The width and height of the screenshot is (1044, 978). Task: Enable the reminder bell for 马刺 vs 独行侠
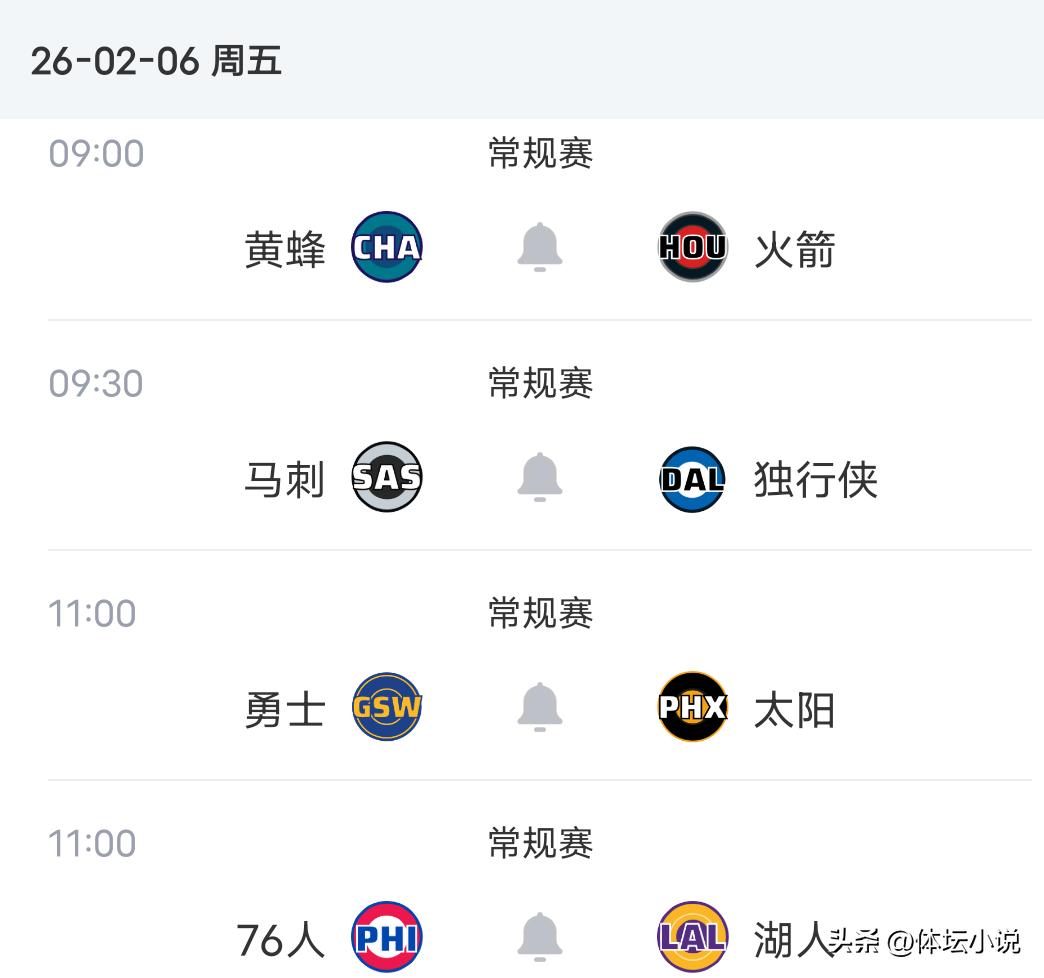pyautogui.click(x=539, y=477)
